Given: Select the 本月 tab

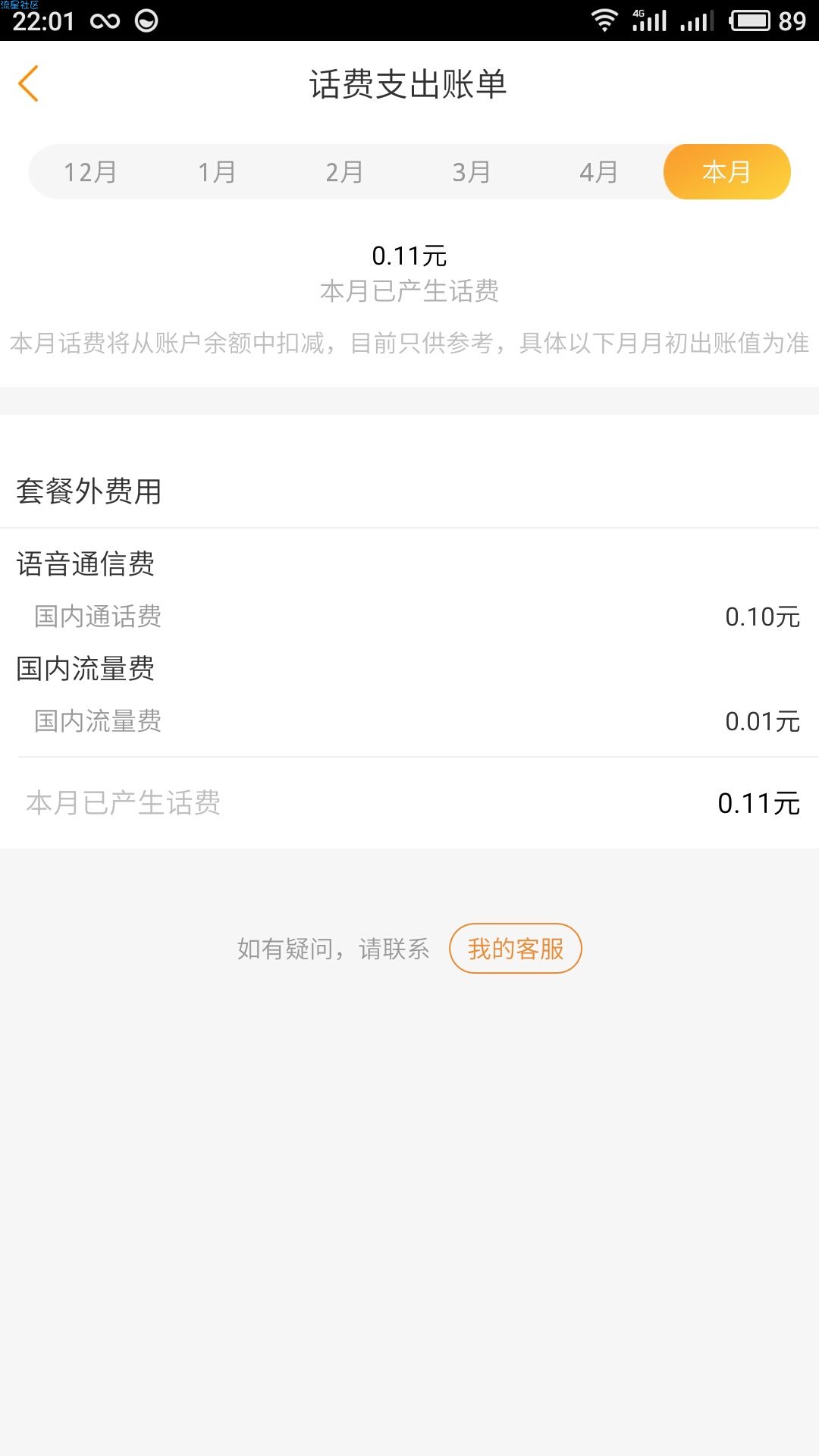Looking at the screenshot, I should 726,172.
